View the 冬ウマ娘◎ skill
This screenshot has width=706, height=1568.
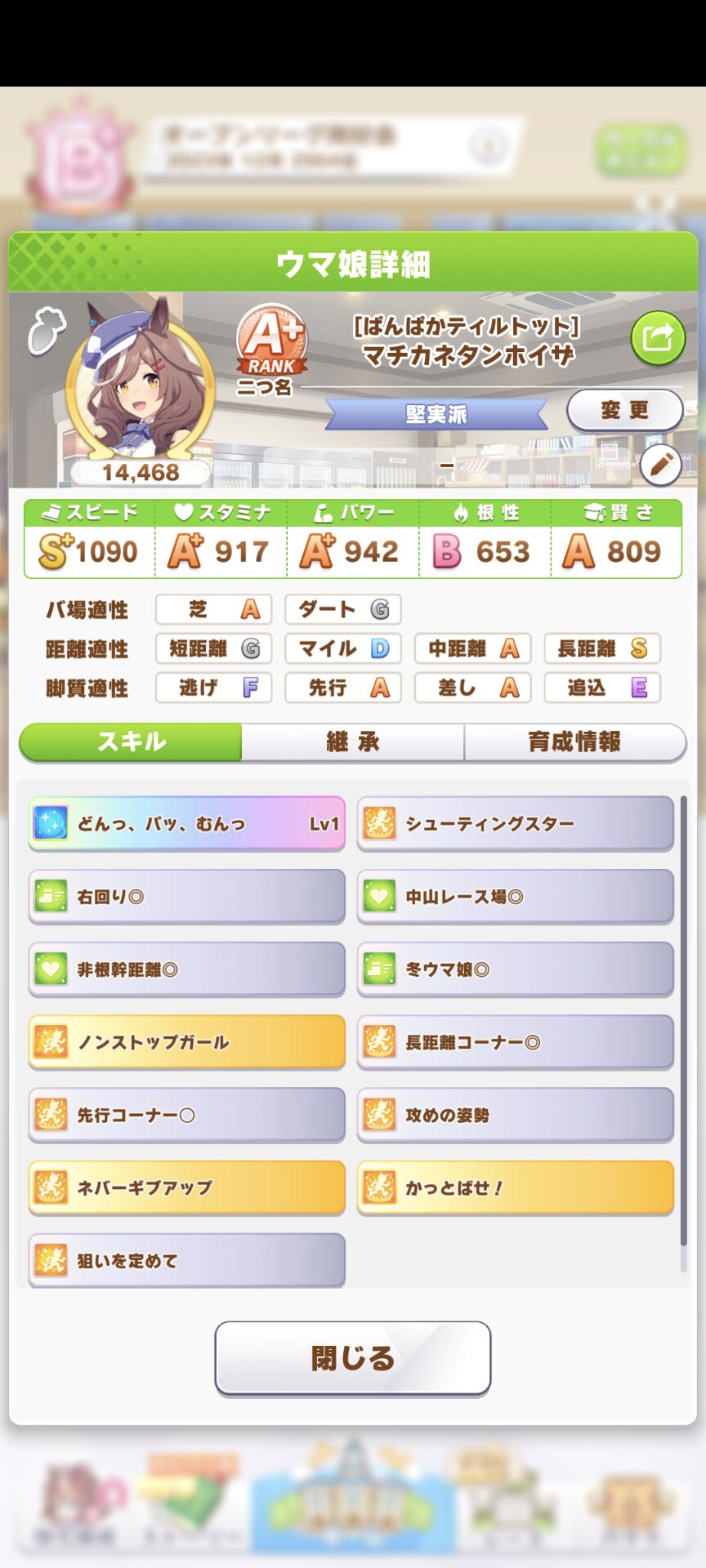[515, 969]
